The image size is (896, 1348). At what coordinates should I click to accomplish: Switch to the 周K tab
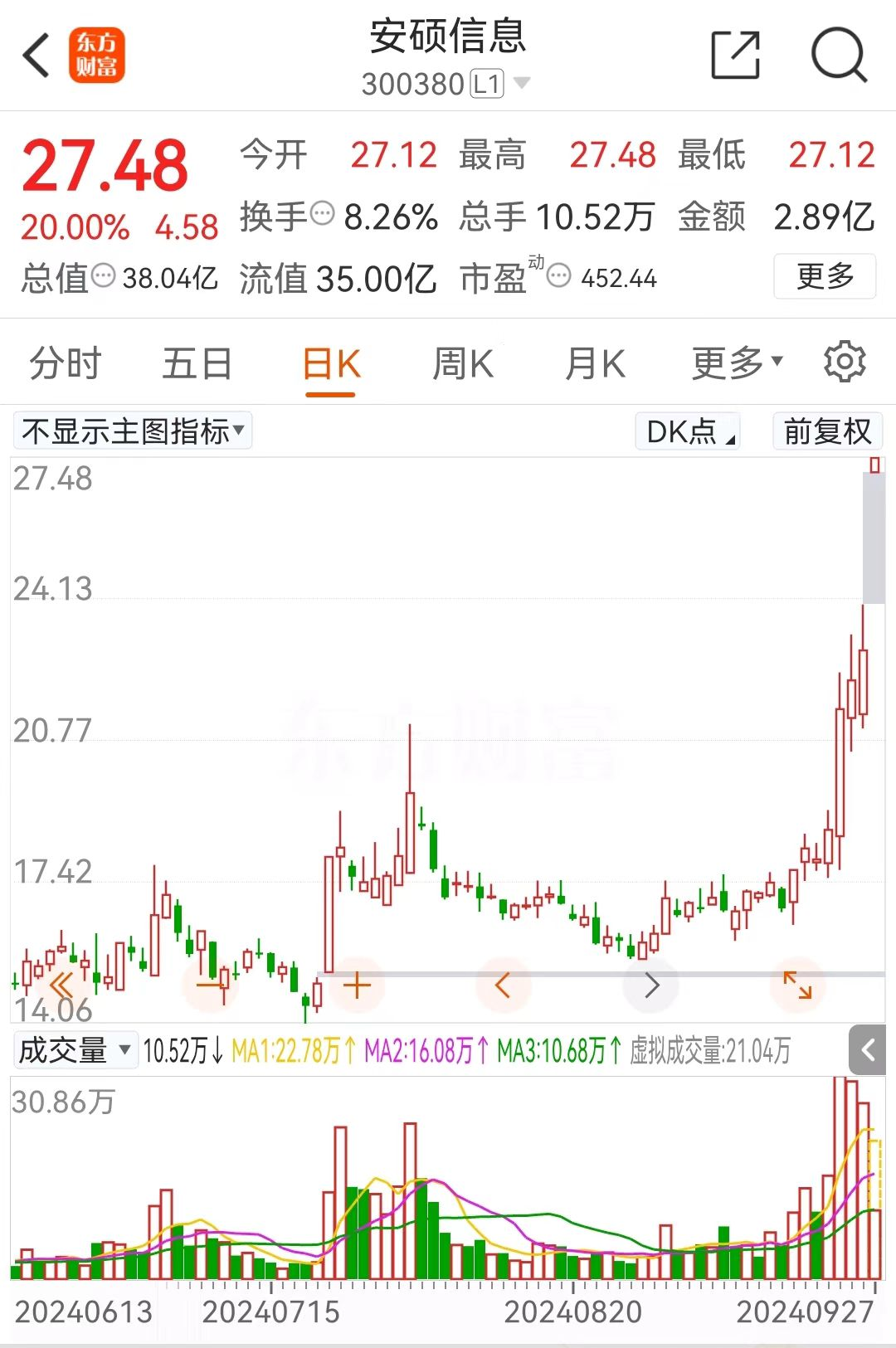point(463,363)
